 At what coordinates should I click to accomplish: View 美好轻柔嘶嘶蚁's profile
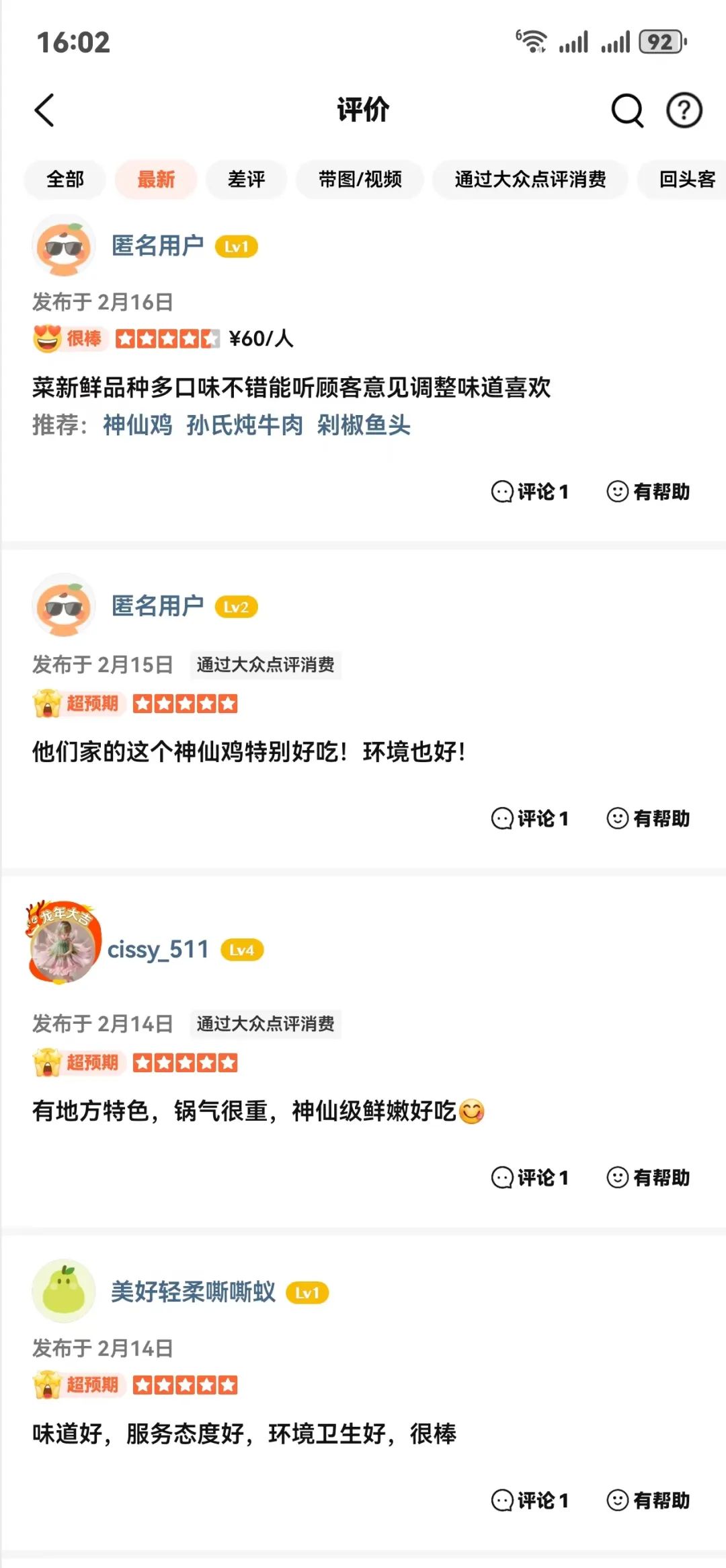click(192, 1292)
